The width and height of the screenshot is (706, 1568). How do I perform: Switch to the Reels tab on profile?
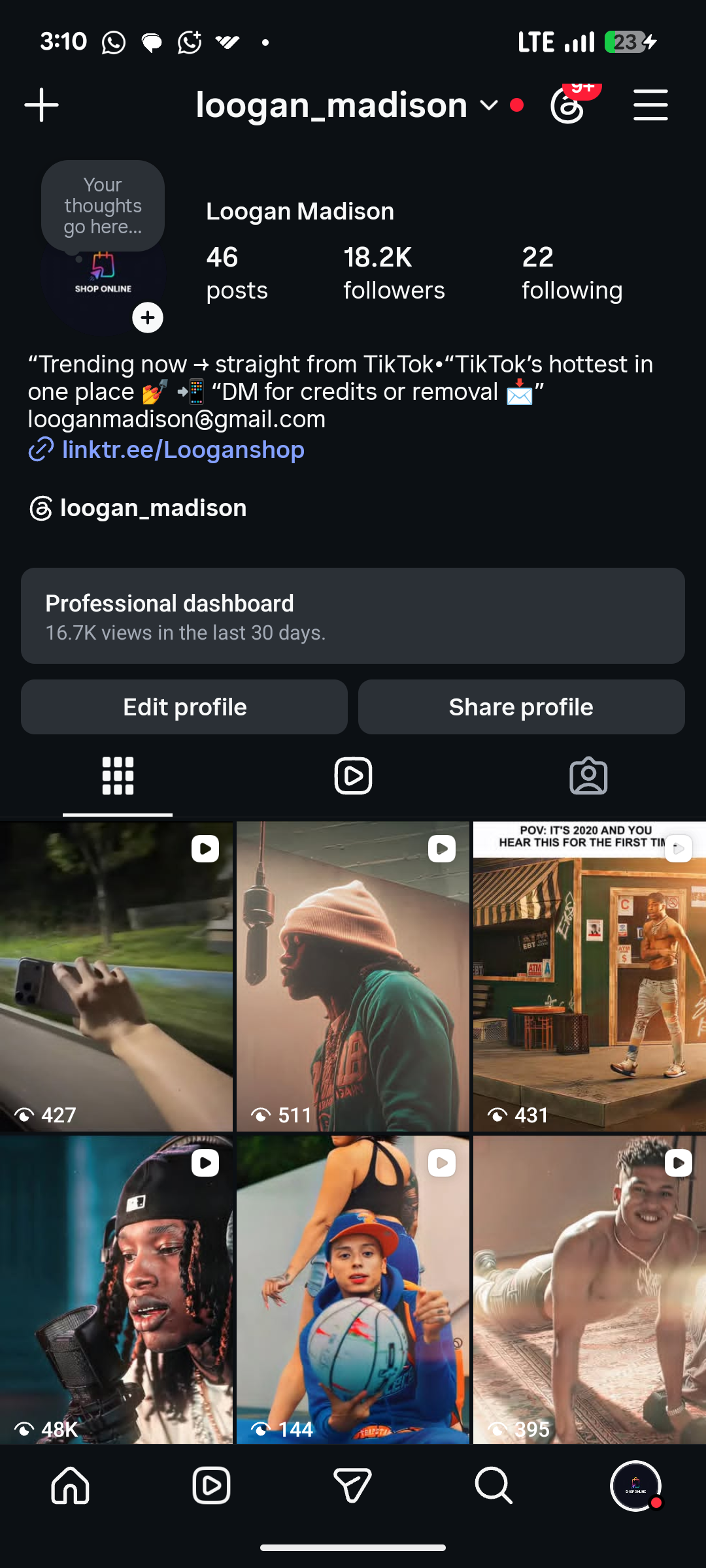[x=353, y=776]
